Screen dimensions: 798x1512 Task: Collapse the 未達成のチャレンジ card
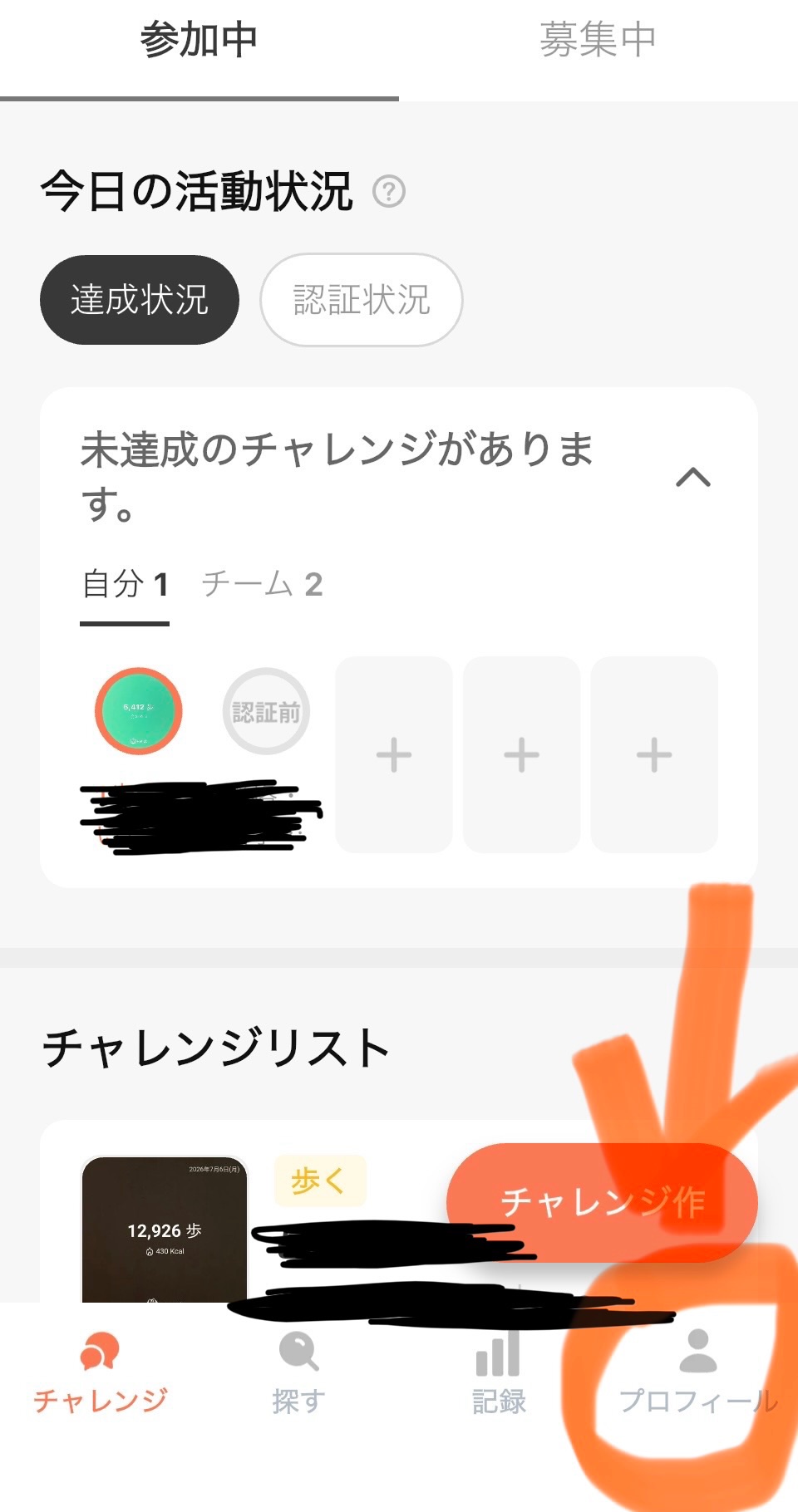pos(693,477)
